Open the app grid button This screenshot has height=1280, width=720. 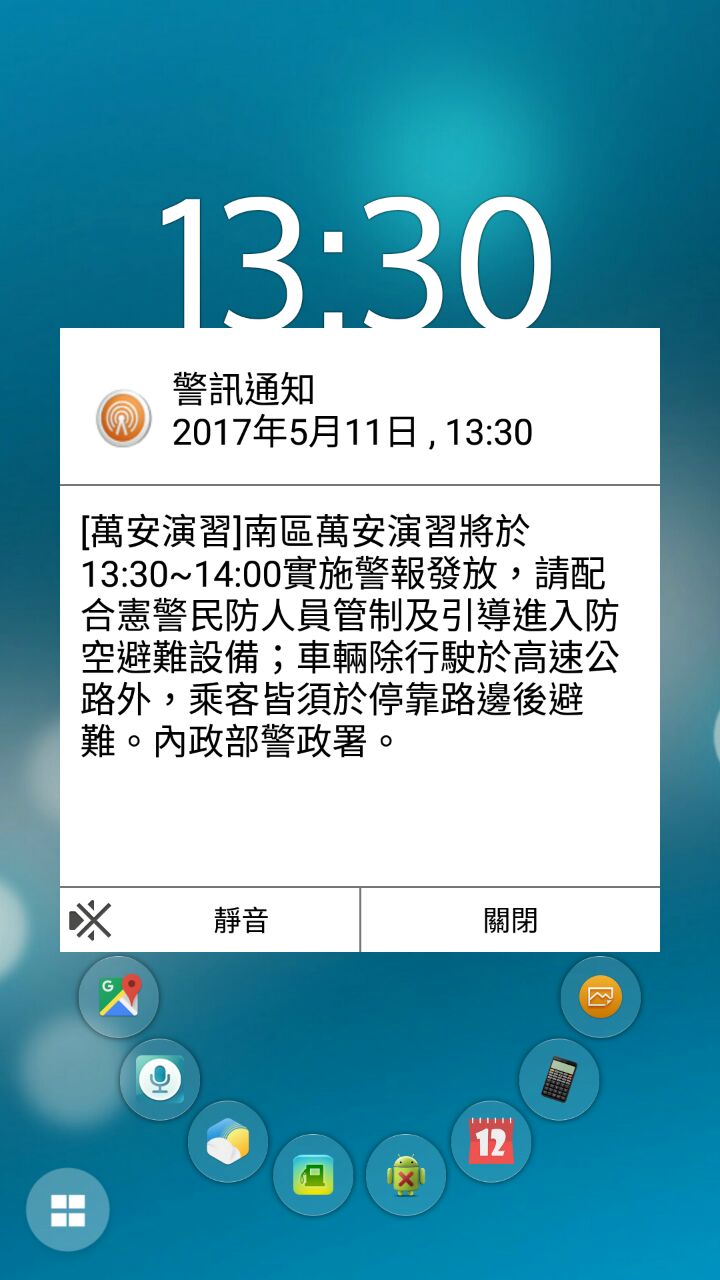point(68,1210)
